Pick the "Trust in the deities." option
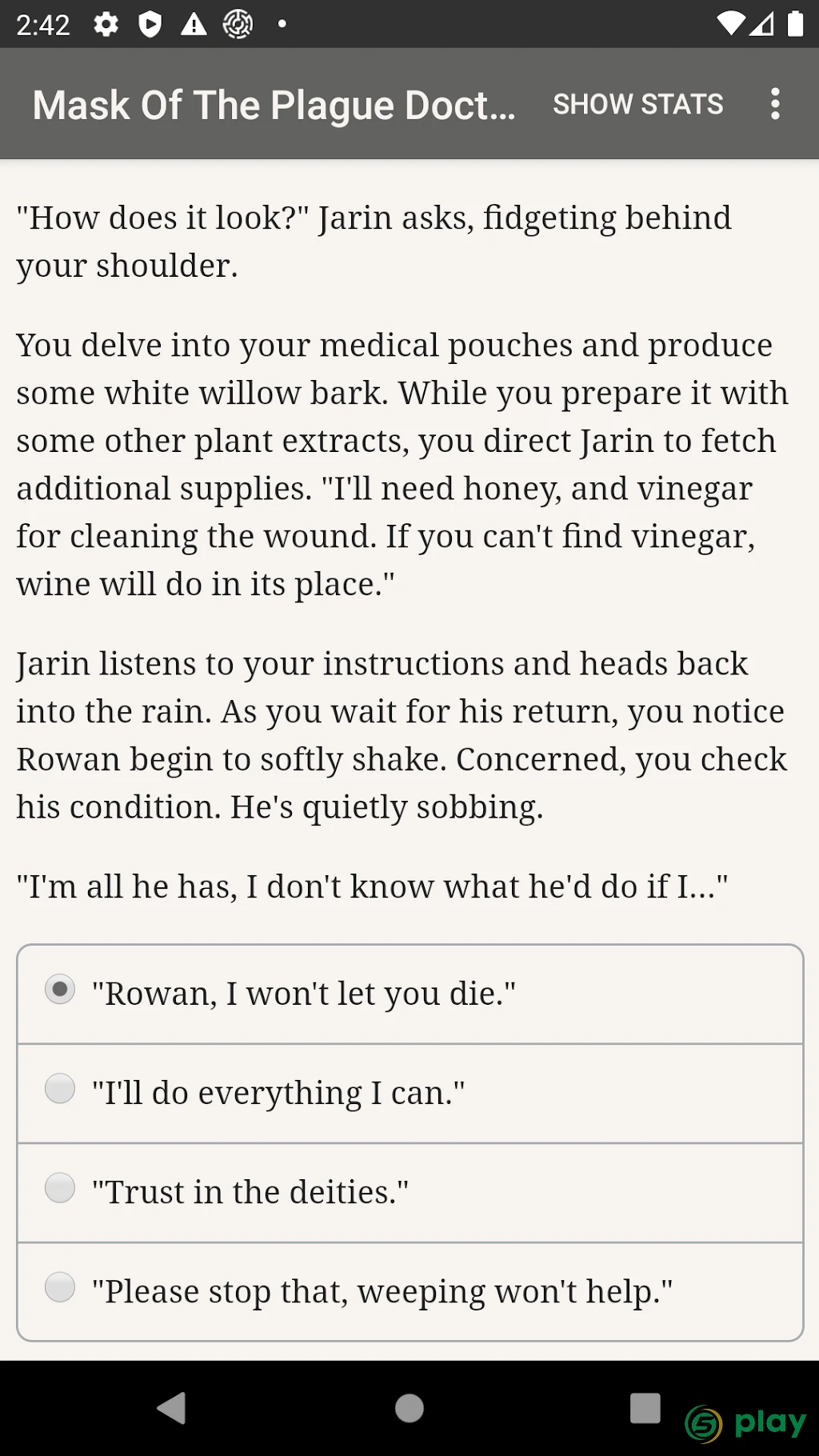The height and width of the screenshot is (1456, 819). [409, 1192]
